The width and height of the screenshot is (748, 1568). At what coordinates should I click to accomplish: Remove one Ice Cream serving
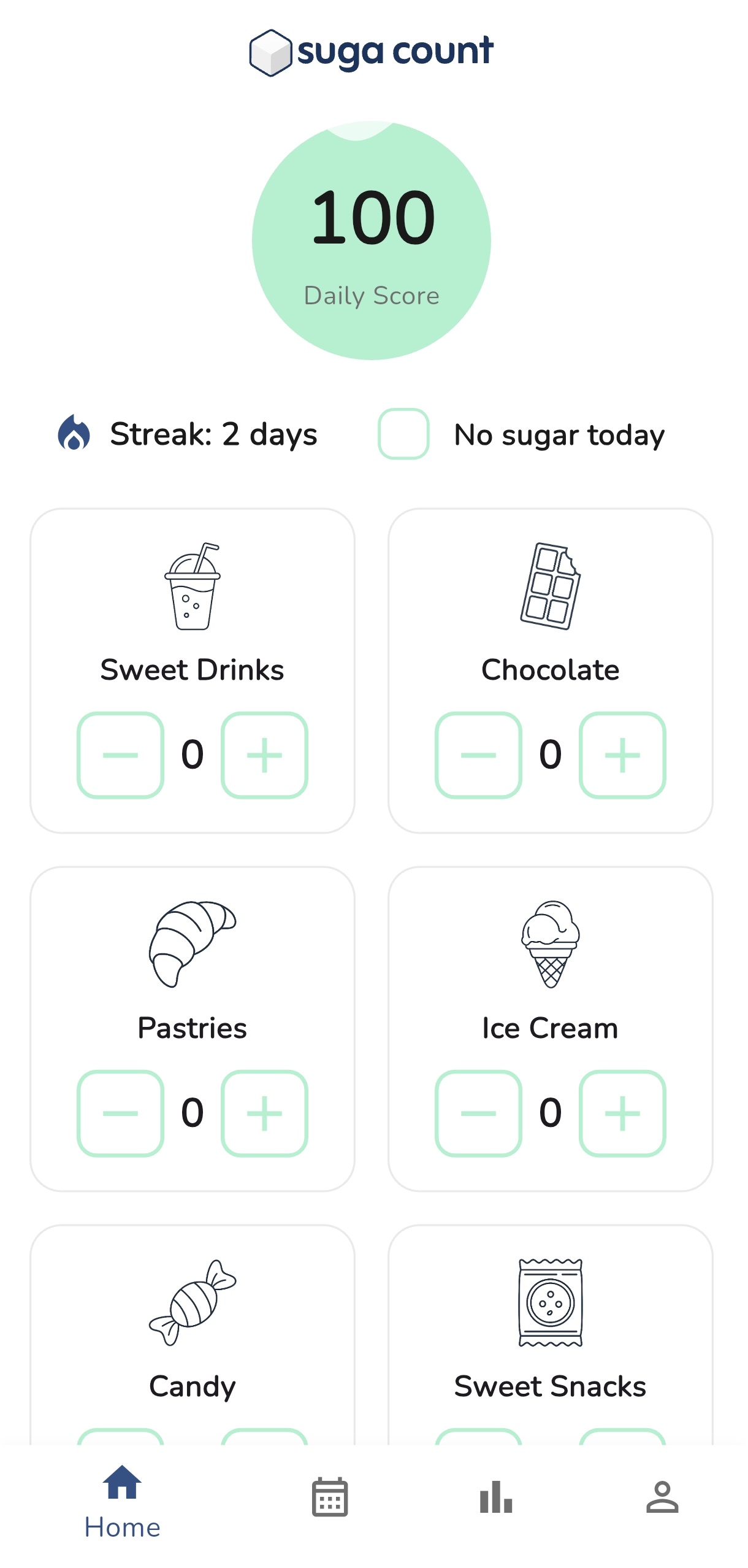(x=478, y=1113)
